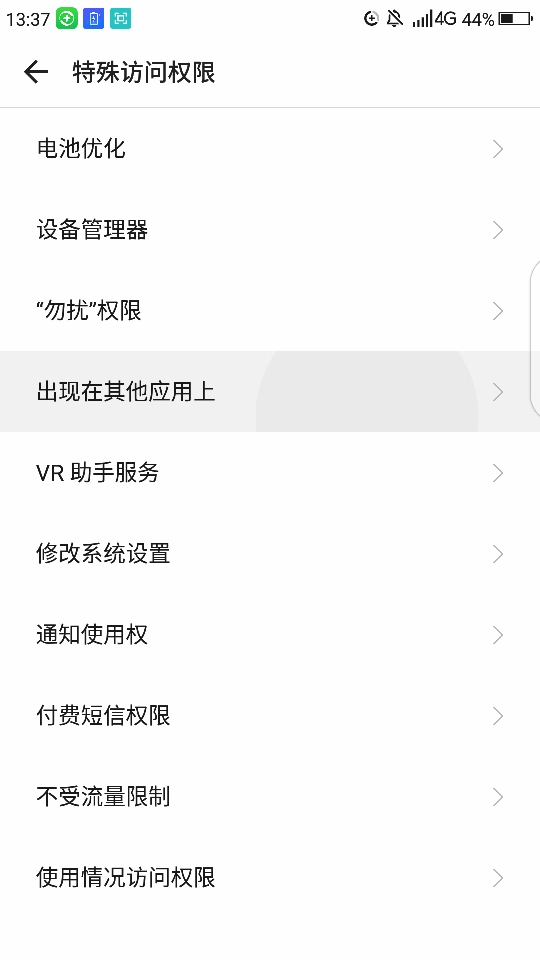Go back from 特殊访问权限 page
Screen dimensions: 540x960
tap(36, 72)
